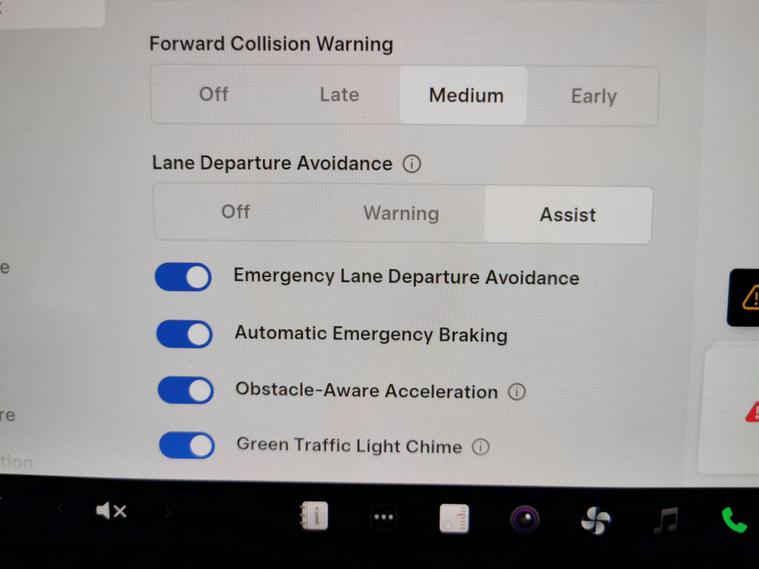Open the owner's manual app
This screenshot has height=569, width=759.
point(314,516)
